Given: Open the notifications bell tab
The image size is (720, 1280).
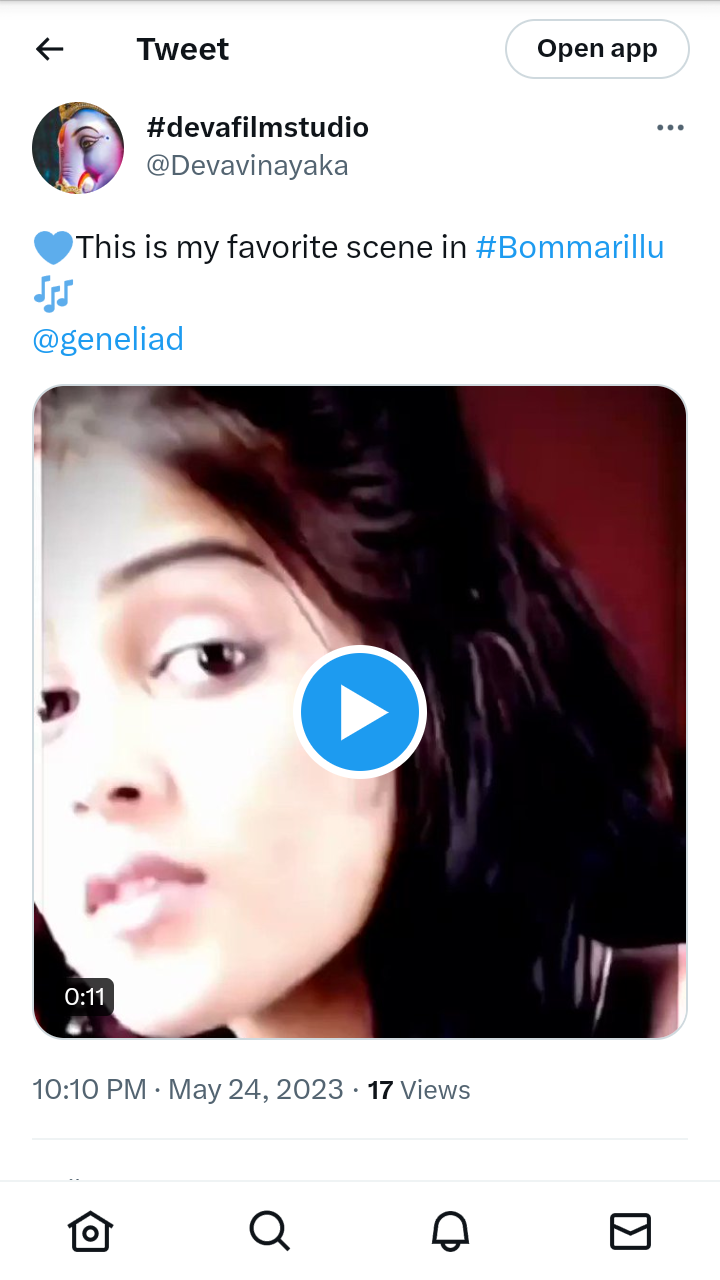Looking at the screenshot, I should pos(450,1231).
